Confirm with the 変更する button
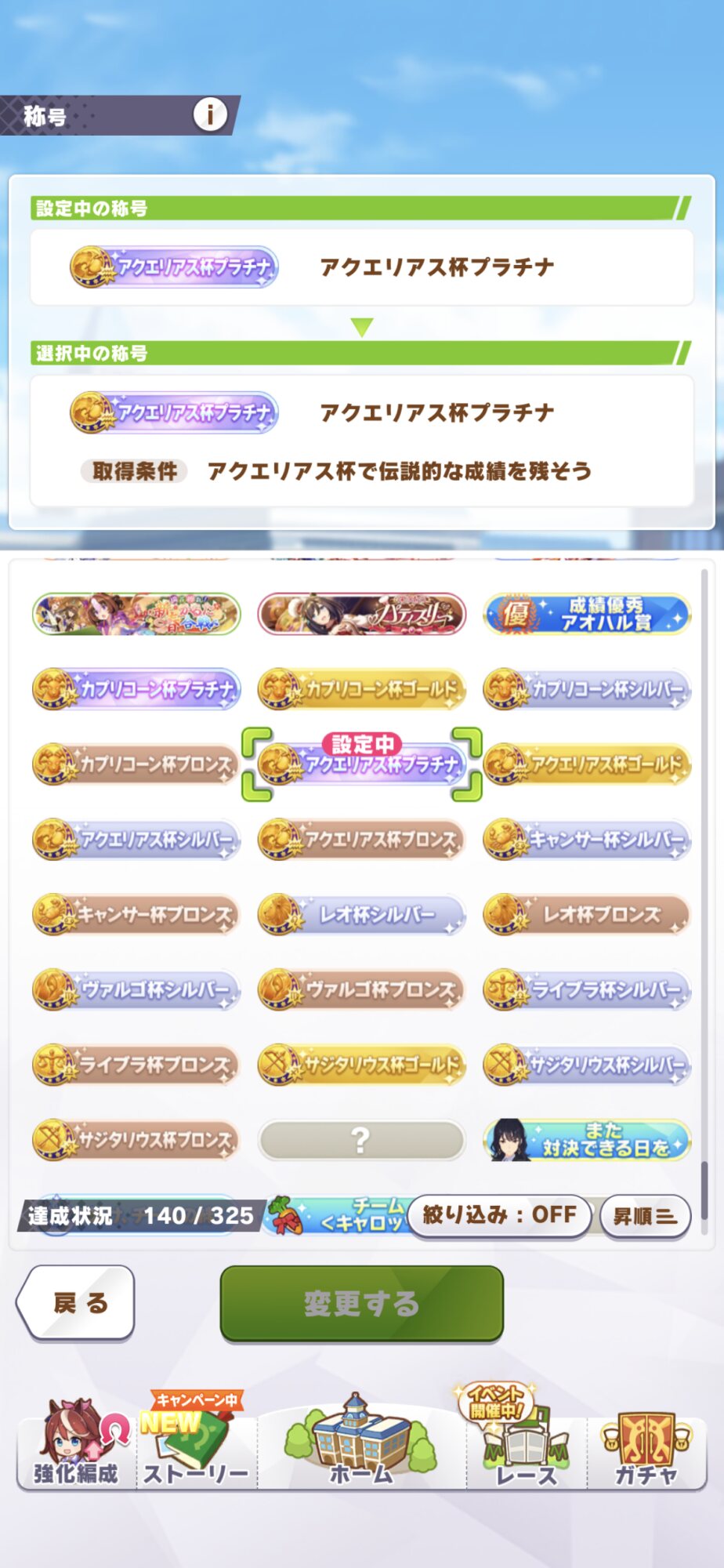This screenshot has height=1568, width=724. (x=362, y=1303)
